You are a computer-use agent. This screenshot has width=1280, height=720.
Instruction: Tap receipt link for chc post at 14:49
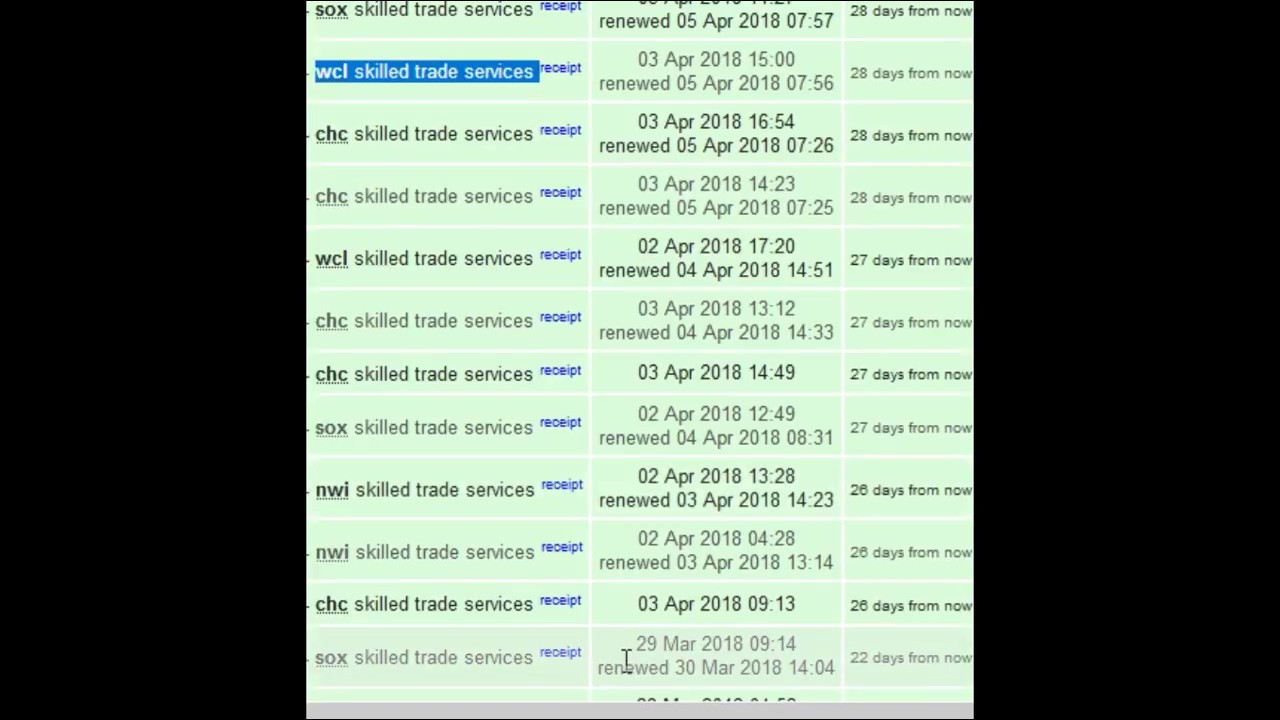click(x=560, y=370)
